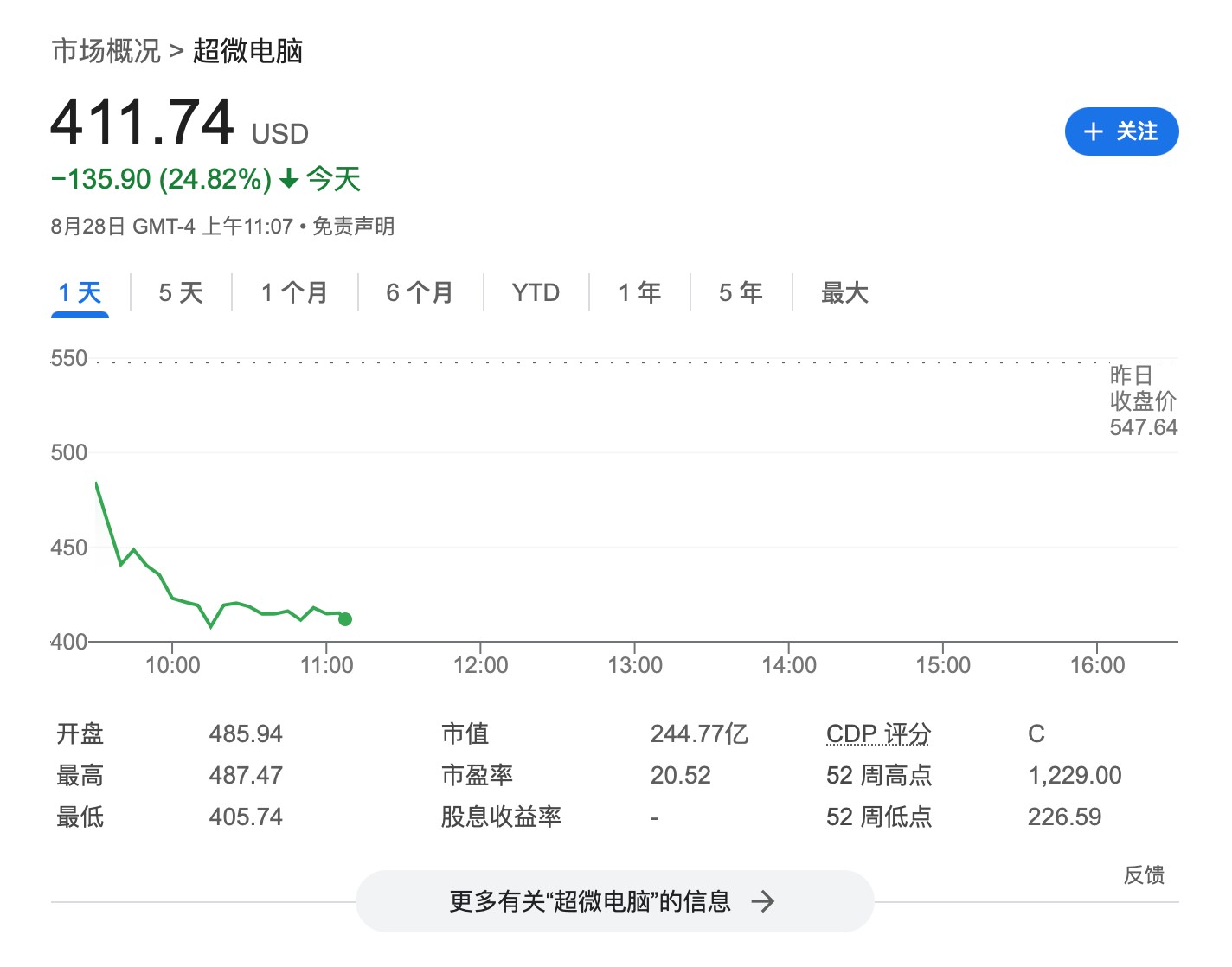Select the 1 天 range tab
The width and height of the screenshot is (1232, 967).
point(80,292)
